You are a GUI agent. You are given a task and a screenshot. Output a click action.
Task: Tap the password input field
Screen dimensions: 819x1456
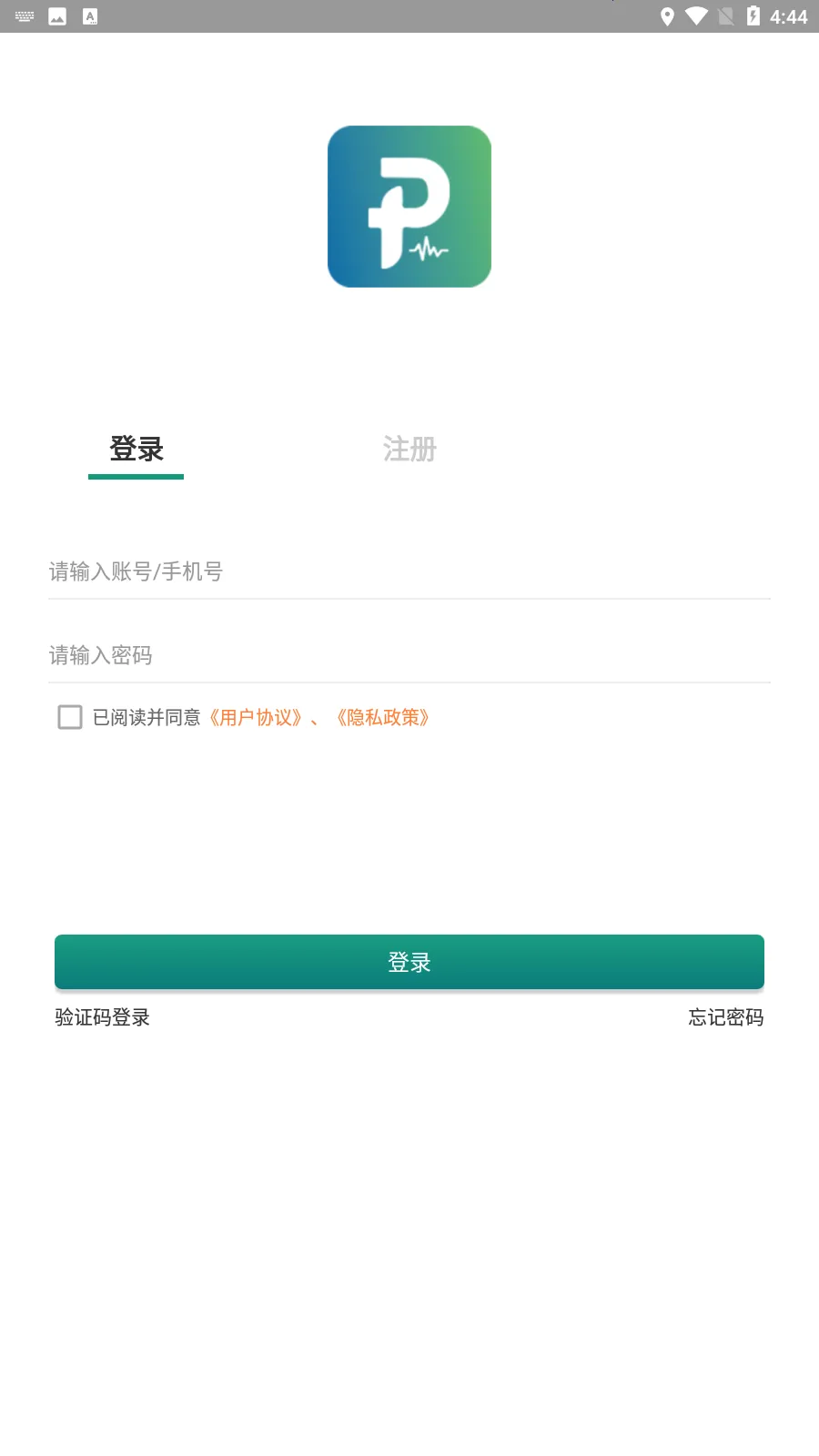point(409,655)
